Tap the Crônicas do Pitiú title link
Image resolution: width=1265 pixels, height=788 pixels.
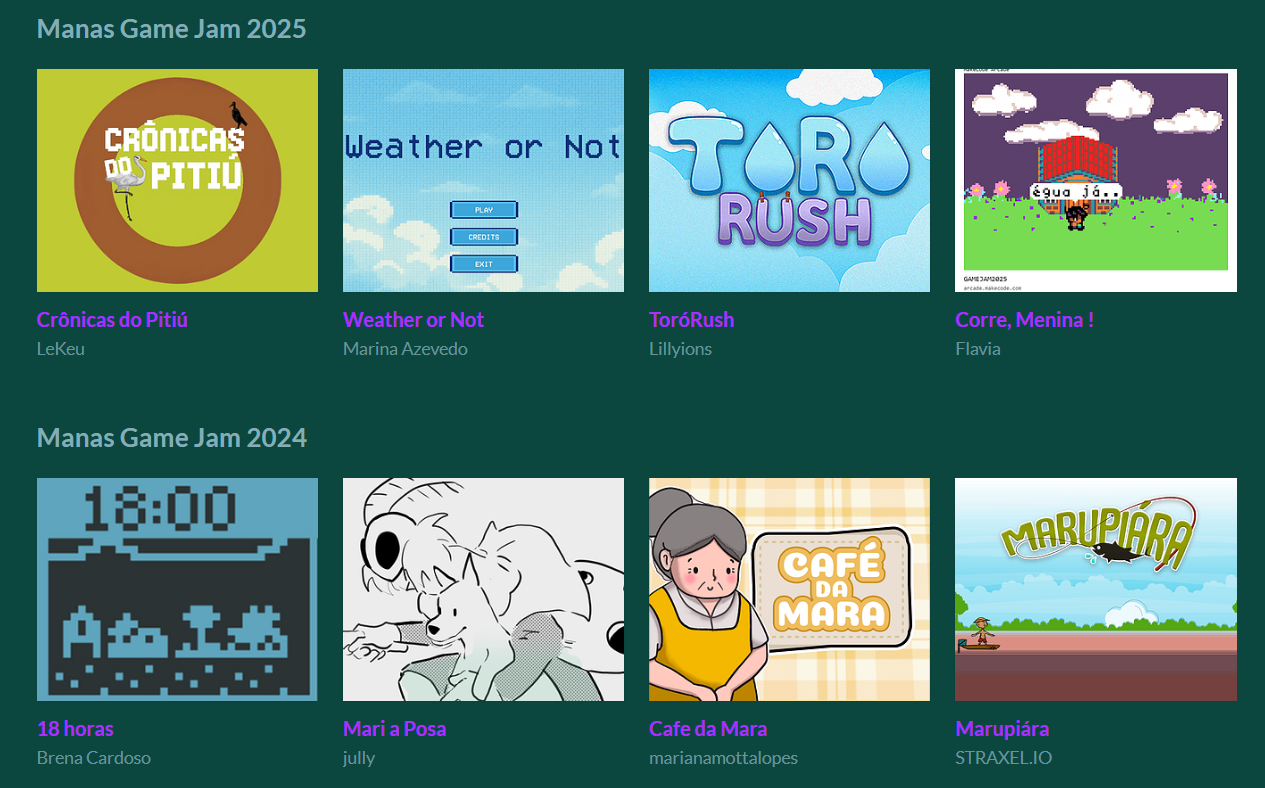pyautogui.click(x=112, y=320)
